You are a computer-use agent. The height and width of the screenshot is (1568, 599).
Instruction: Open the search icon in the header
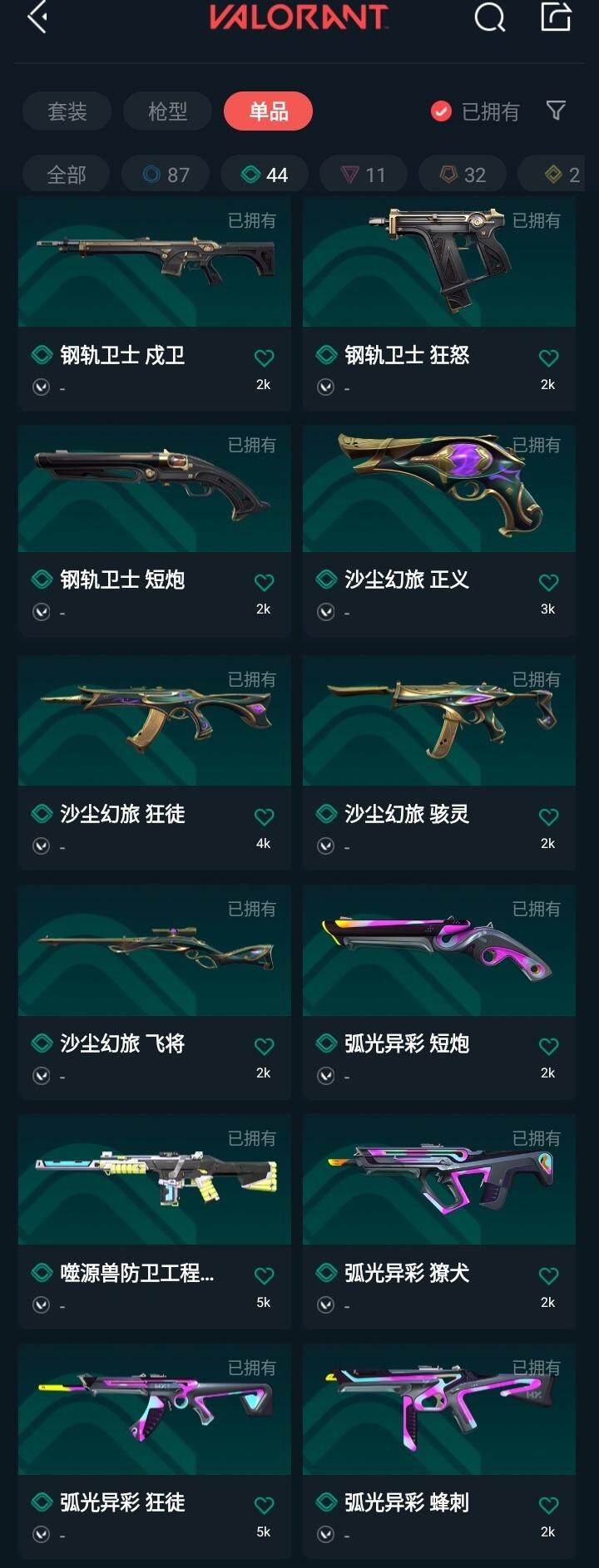489,17
